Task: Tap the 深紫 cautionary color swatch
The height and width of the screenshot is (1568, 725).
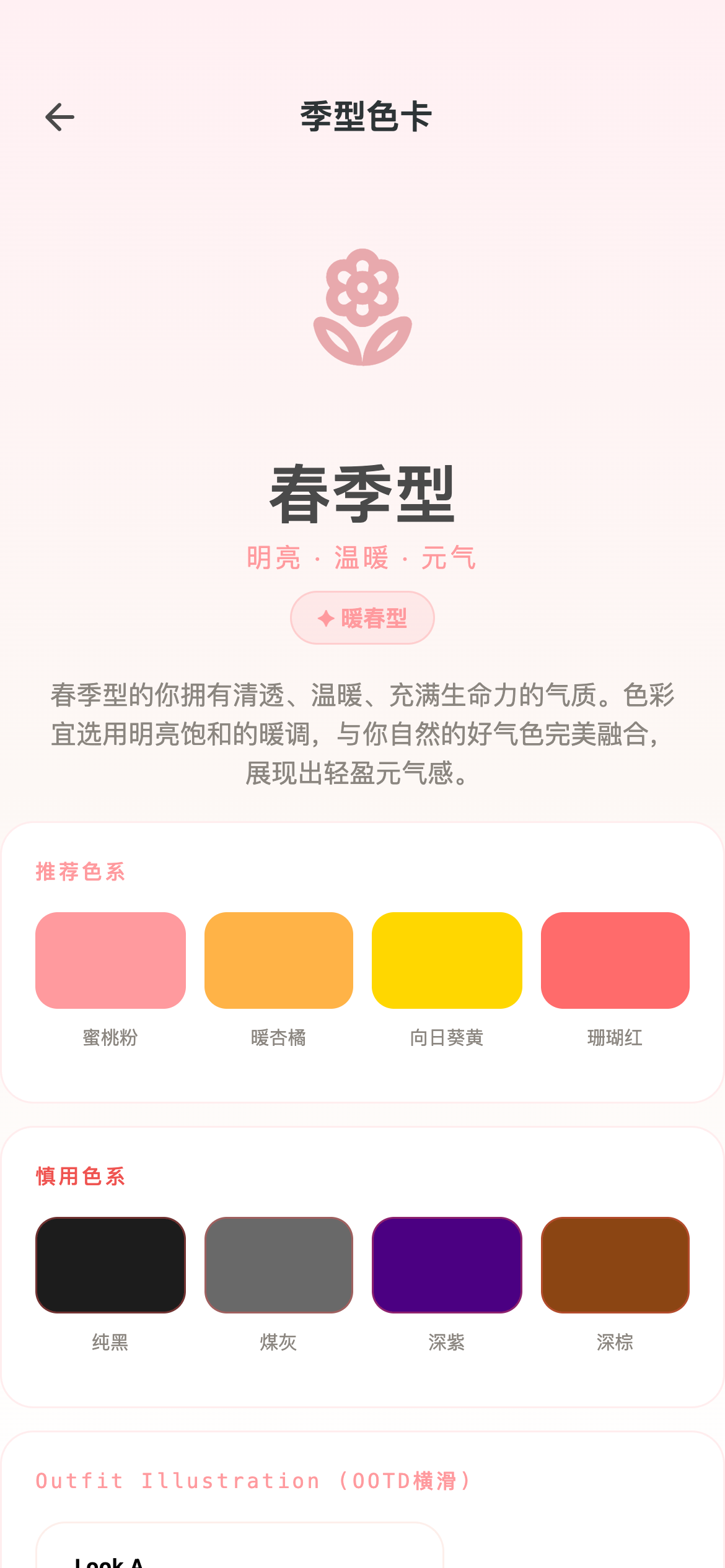Action: (447, 1265)
